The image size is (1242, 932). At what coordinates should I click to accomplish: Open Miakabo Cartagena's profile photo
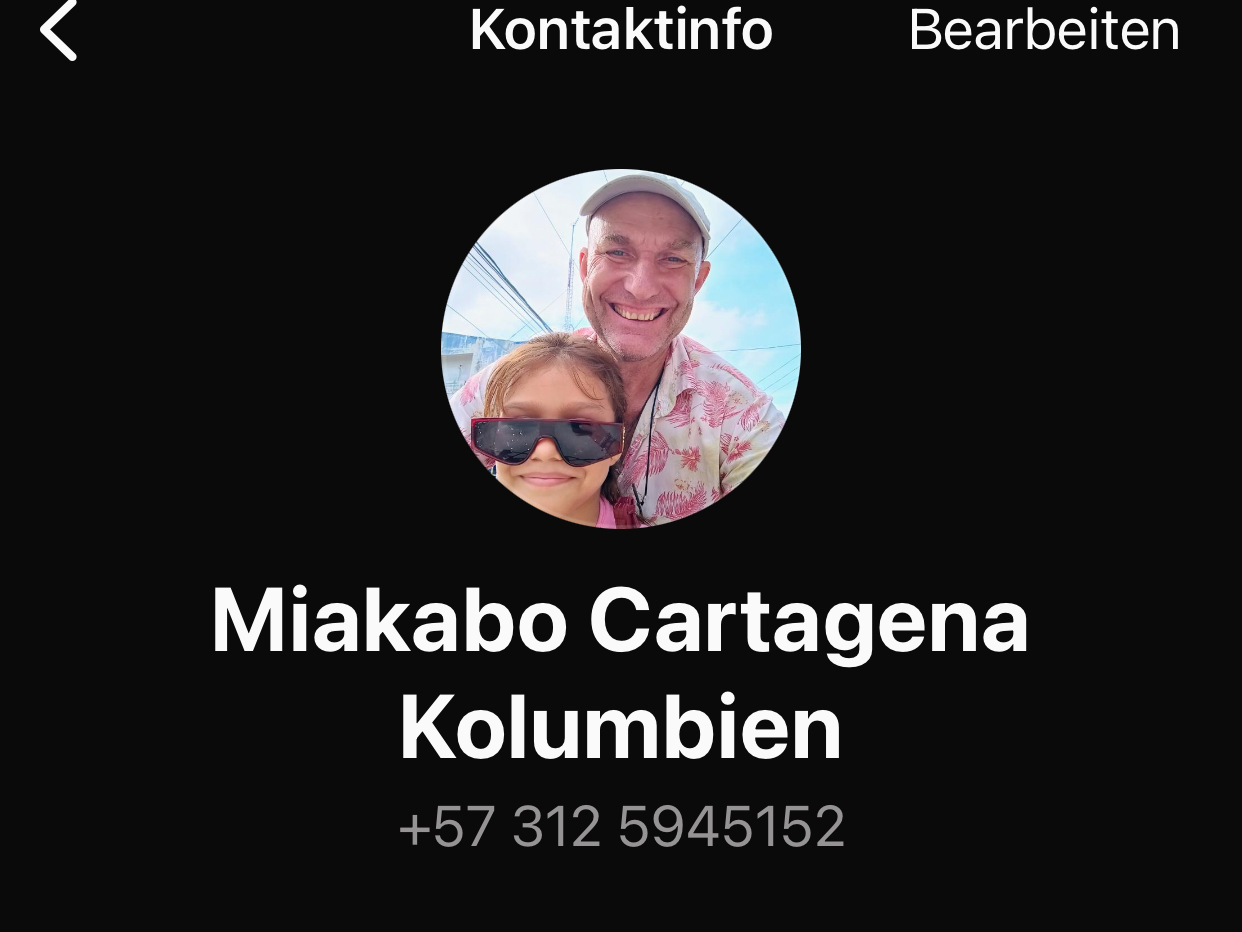coord(620,348)
